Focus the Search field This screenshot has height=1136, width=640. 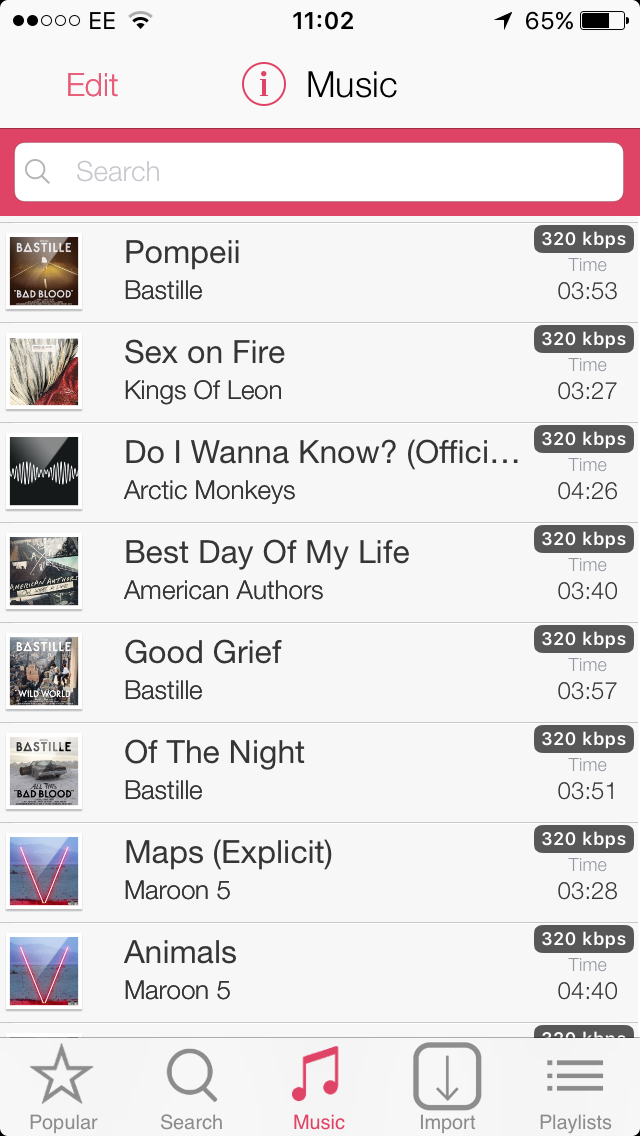[320, 172]
